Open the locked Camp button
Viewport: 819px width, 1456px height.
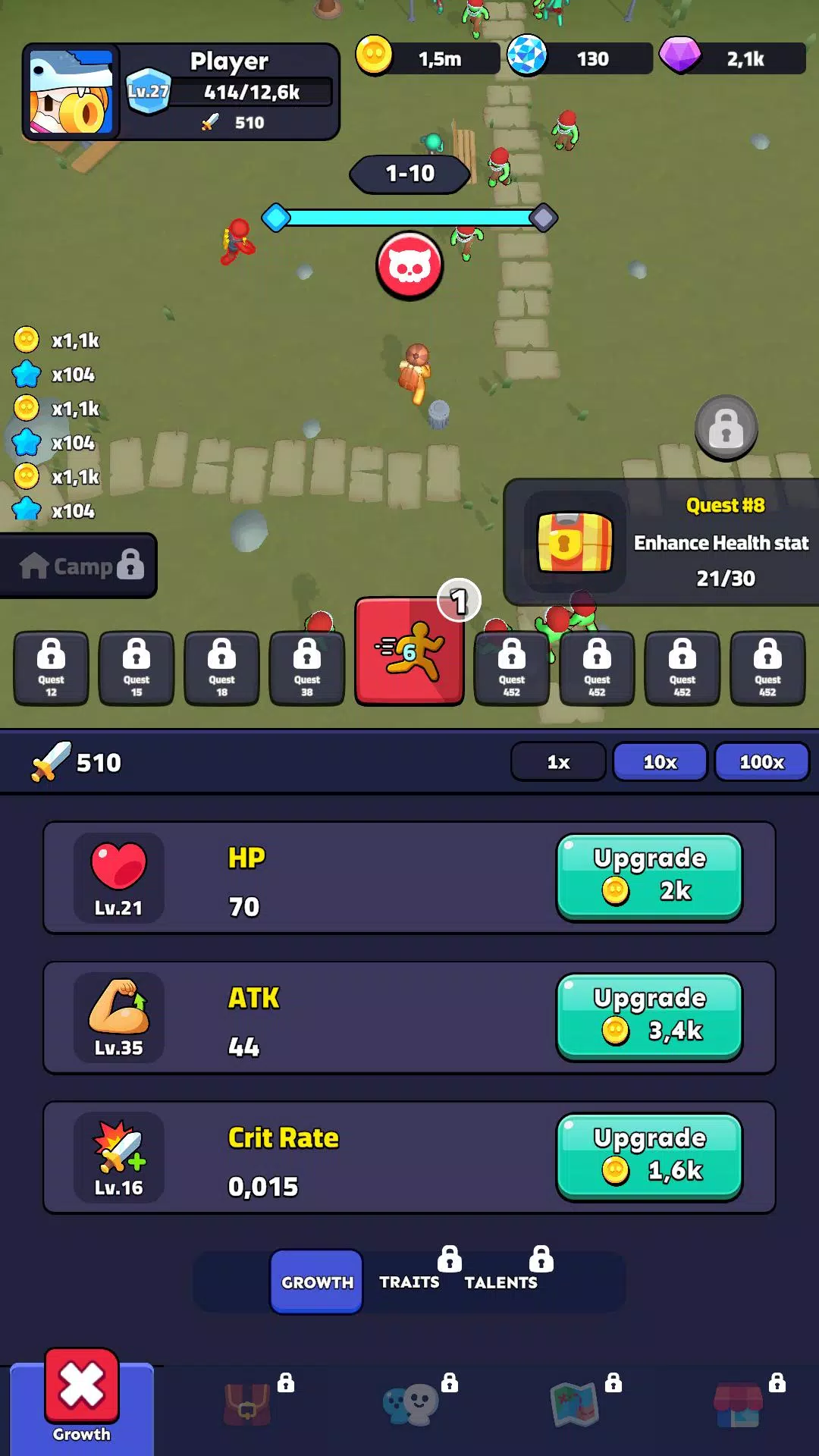tap(79, 566)
